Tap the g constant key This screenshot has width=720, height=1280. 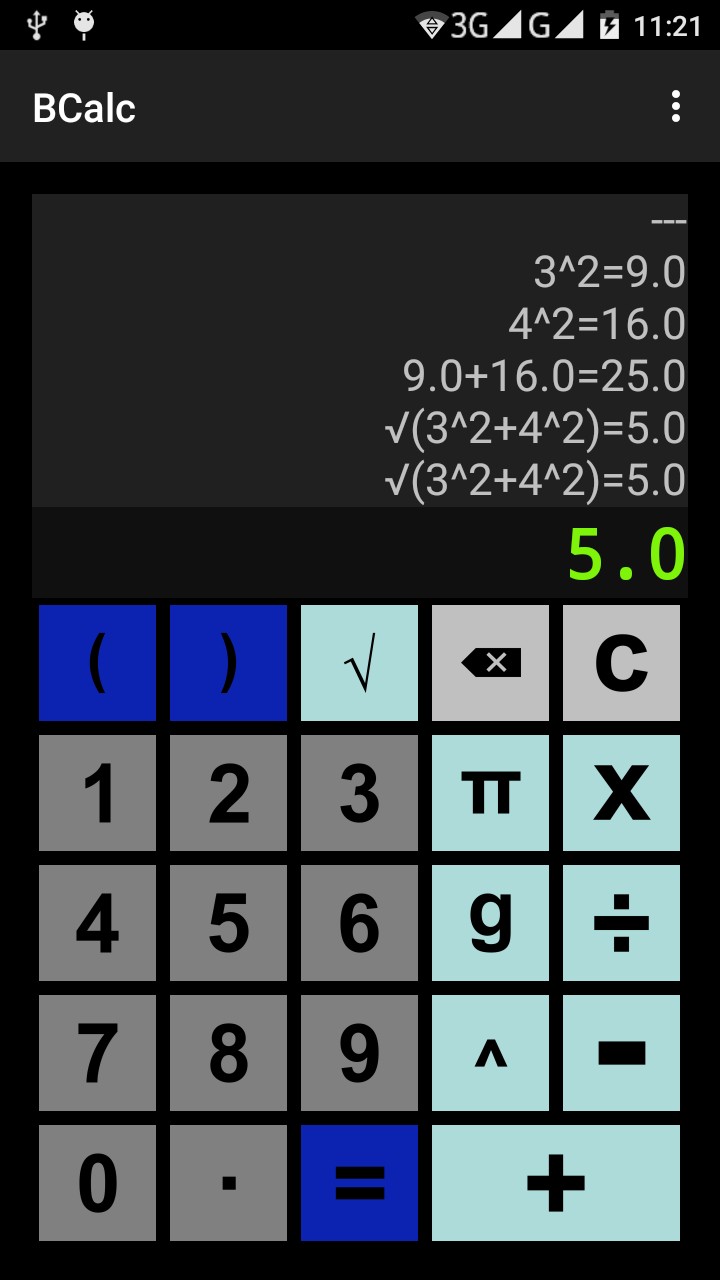click(490, 922)
